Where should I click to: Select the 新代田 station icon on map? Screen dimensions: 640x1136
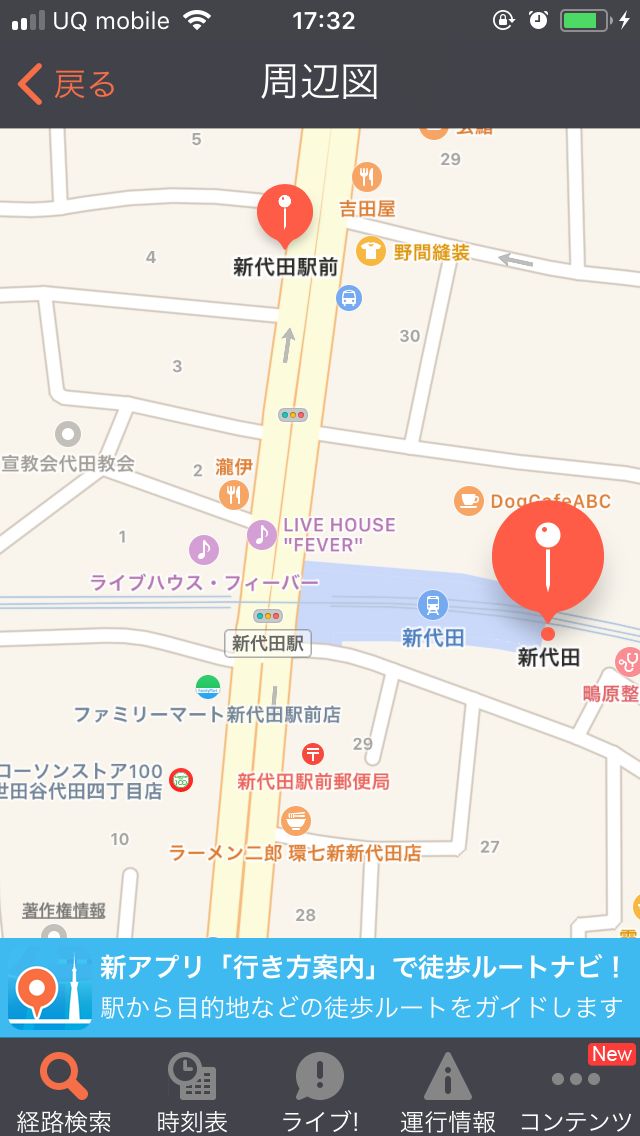pyautogui.click(x=433, y=605)
